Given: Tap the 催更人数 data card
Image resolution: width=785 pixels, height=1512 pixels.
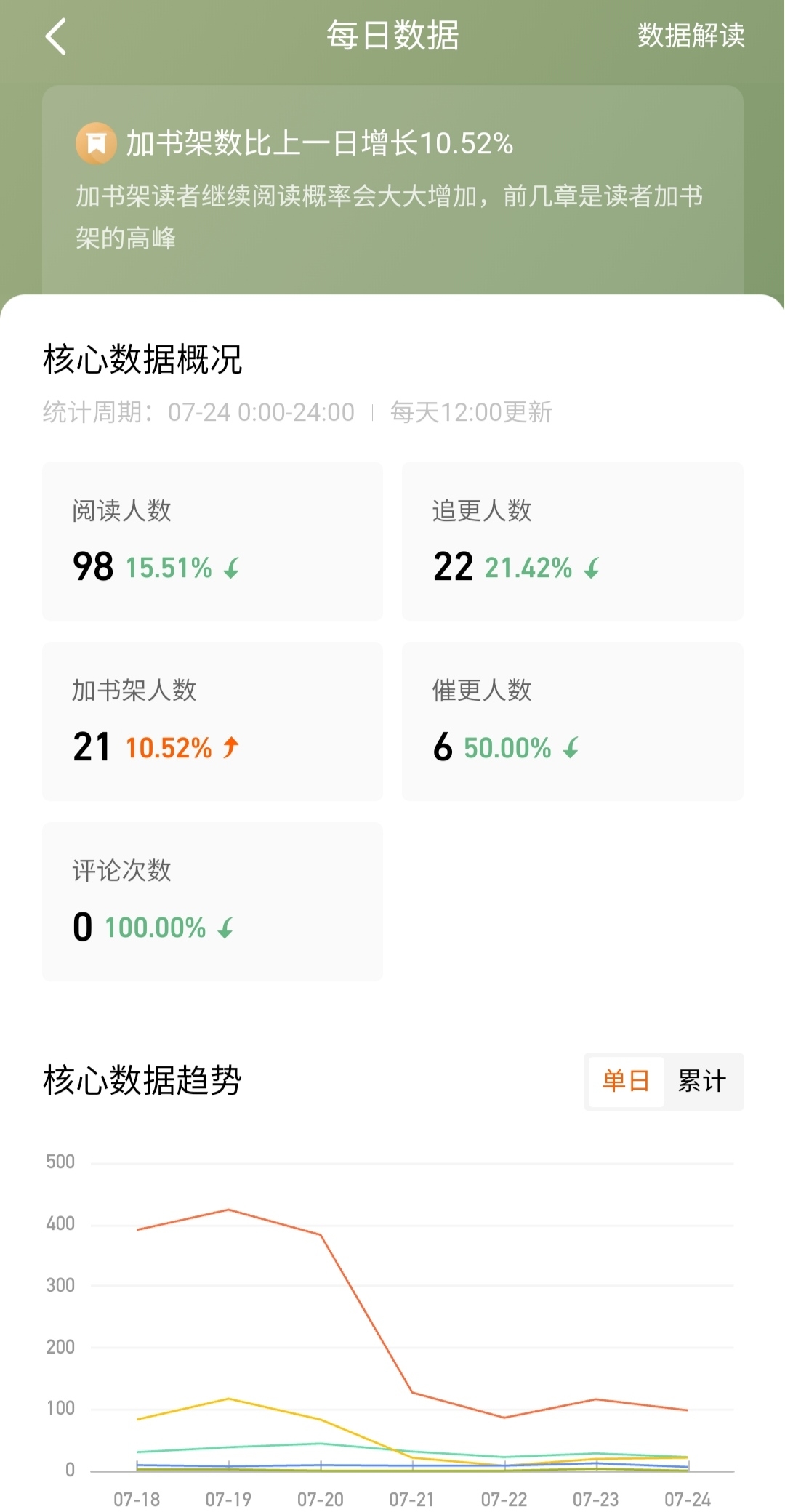Looking at the screenshot, I should (x=572, y=721).
